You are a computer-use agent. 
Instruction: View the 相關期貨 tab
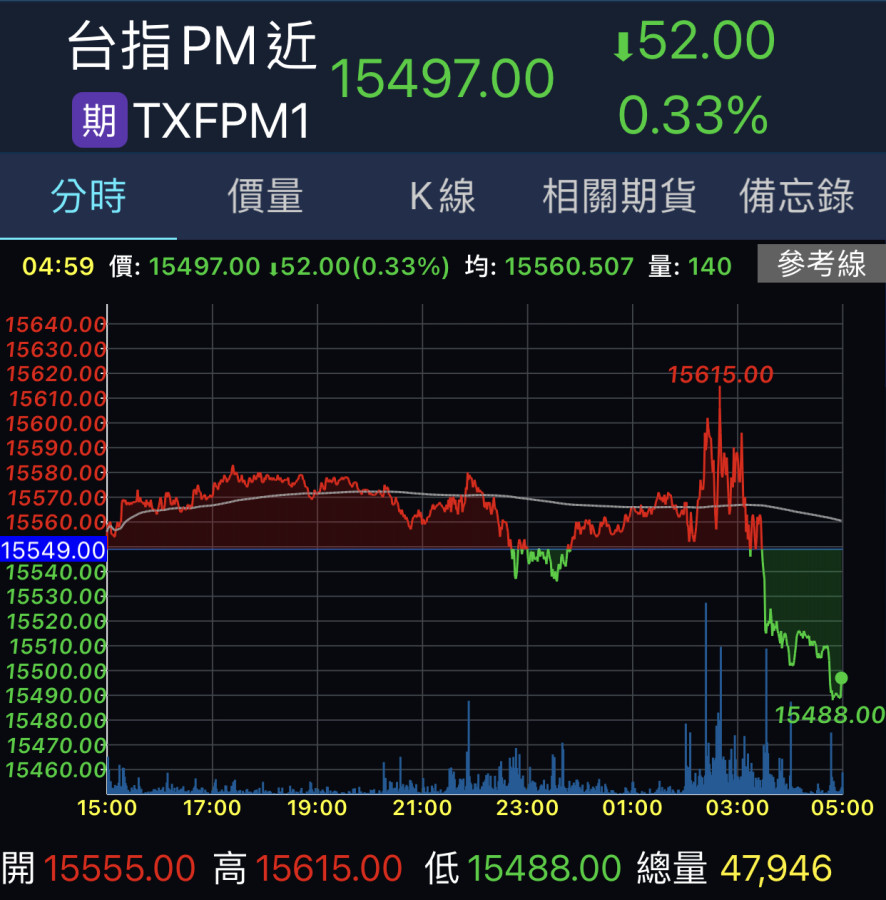click(x=619, y=197)
